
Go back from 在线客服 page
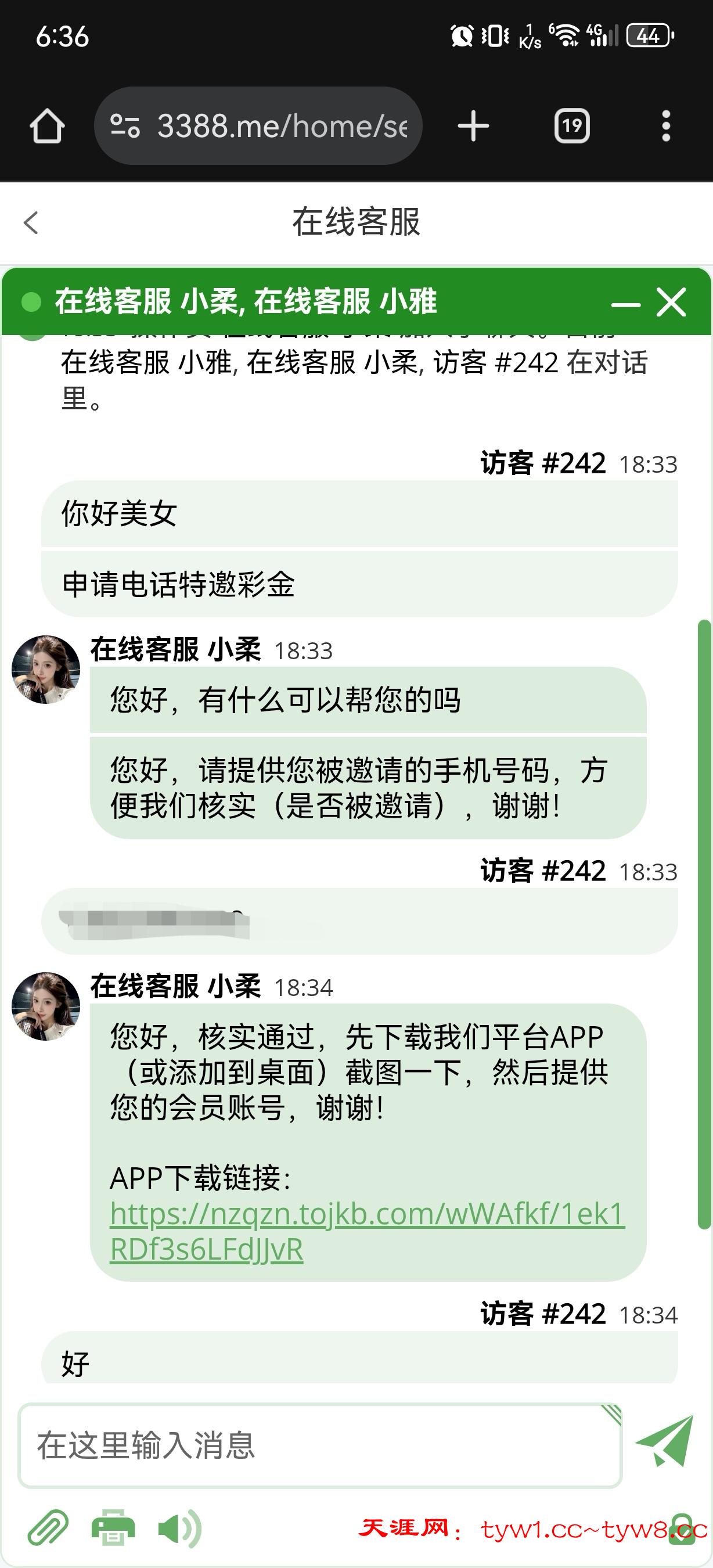(x=31, y=223)
